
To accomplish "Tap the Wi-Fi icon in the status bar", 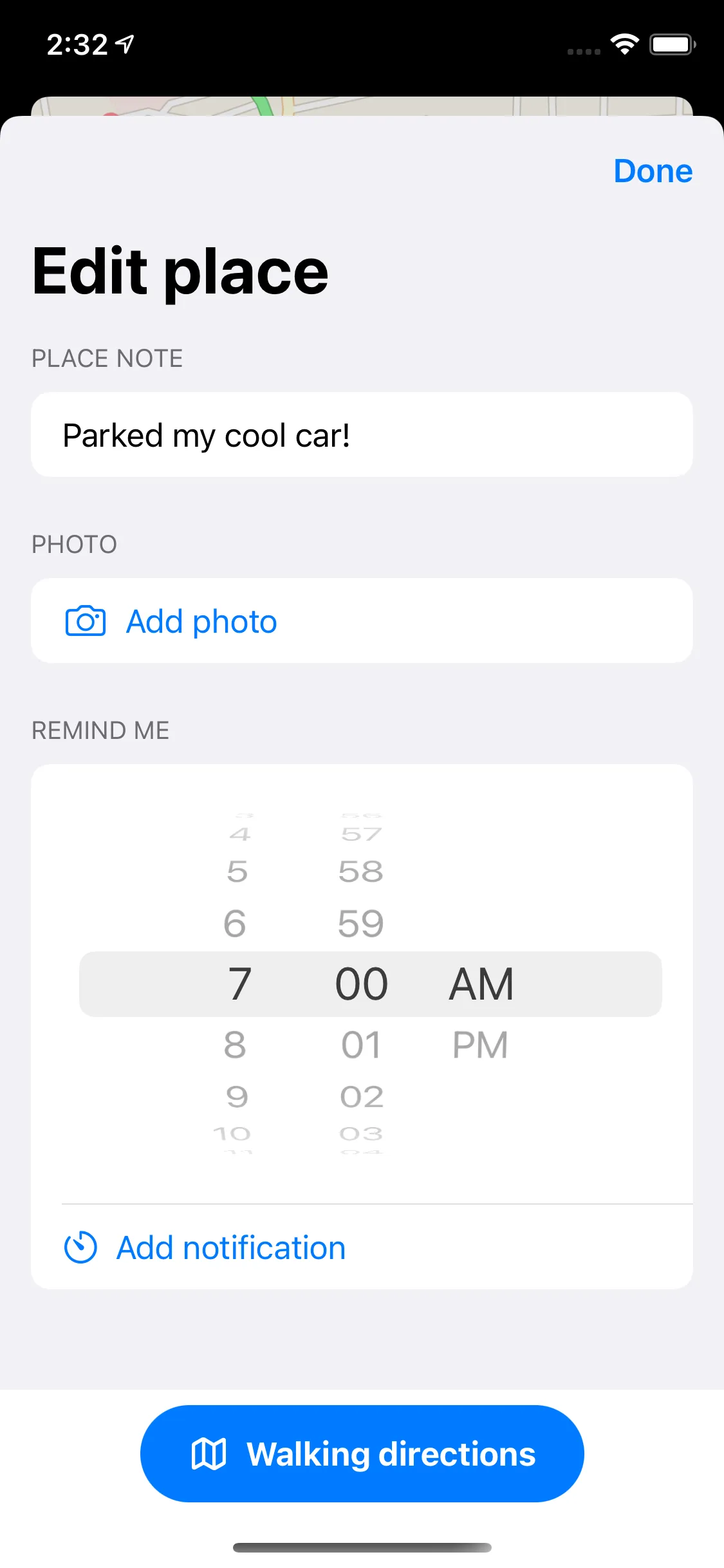I will (x=623, y=42).
